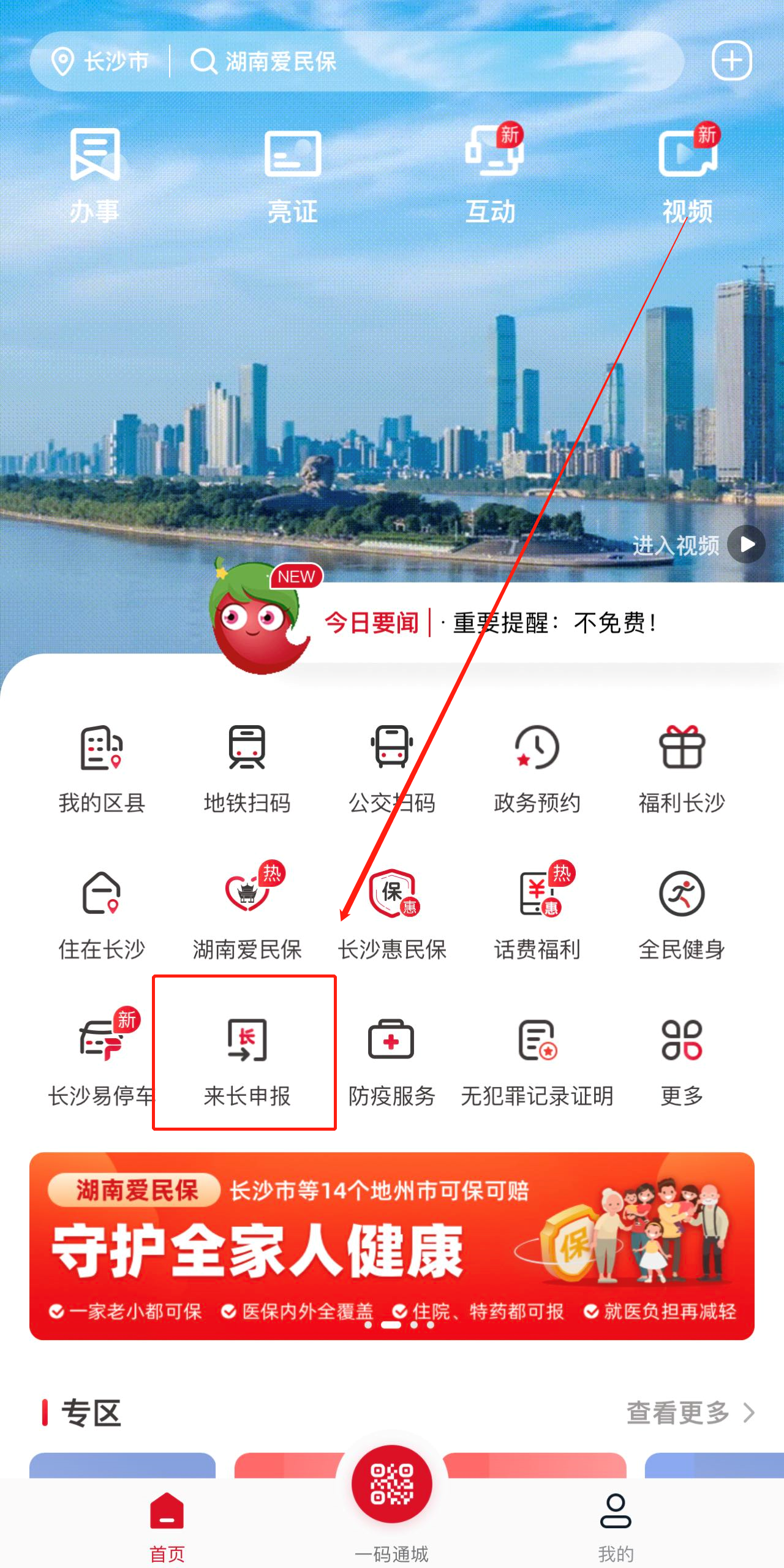Open the 长沙市 city selector

[101, 61]
